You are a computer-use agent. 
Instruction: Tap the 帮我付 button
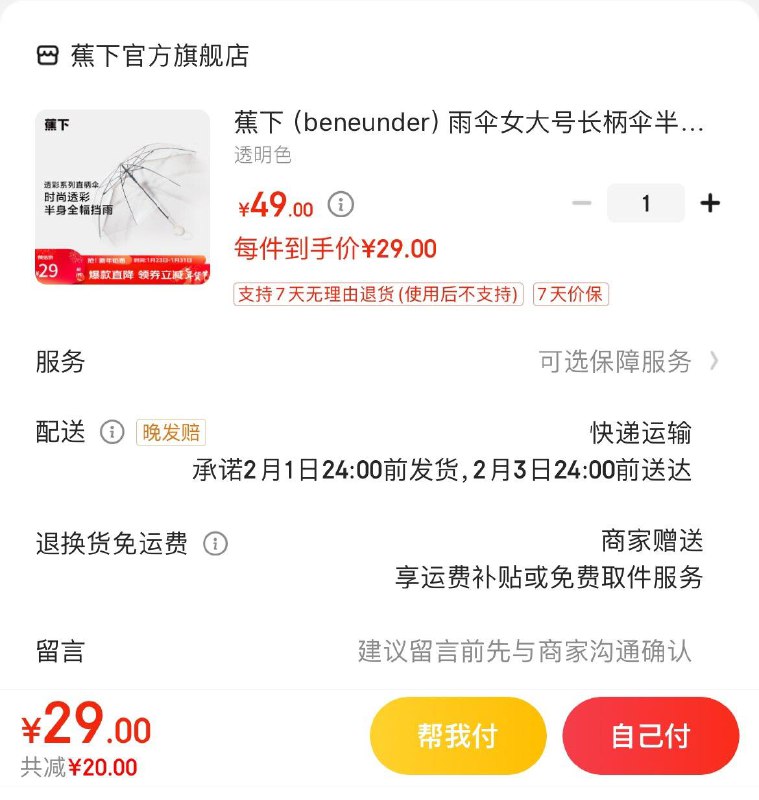458,735
